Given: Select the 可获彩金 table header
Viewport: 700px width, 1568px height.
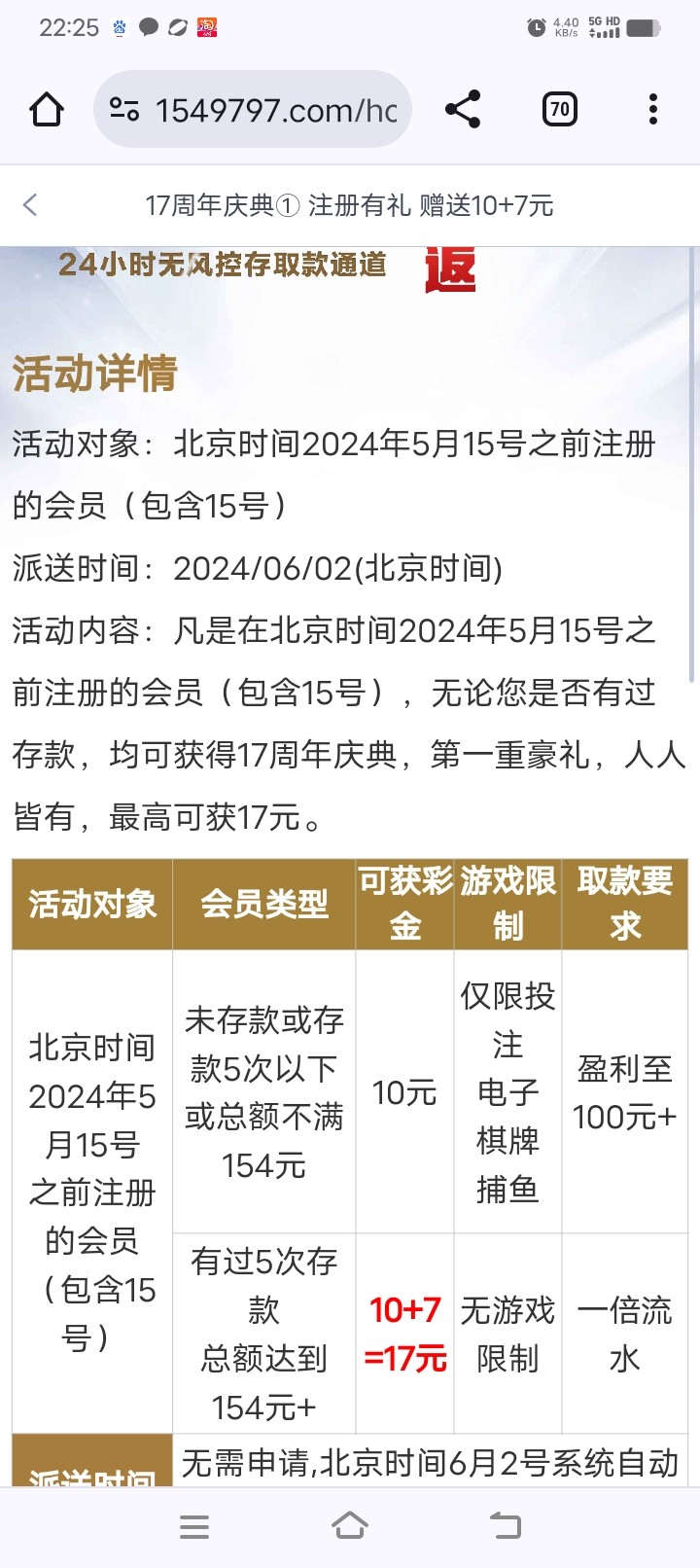Looking at the screenshot, I should click(x=404, y=903).
